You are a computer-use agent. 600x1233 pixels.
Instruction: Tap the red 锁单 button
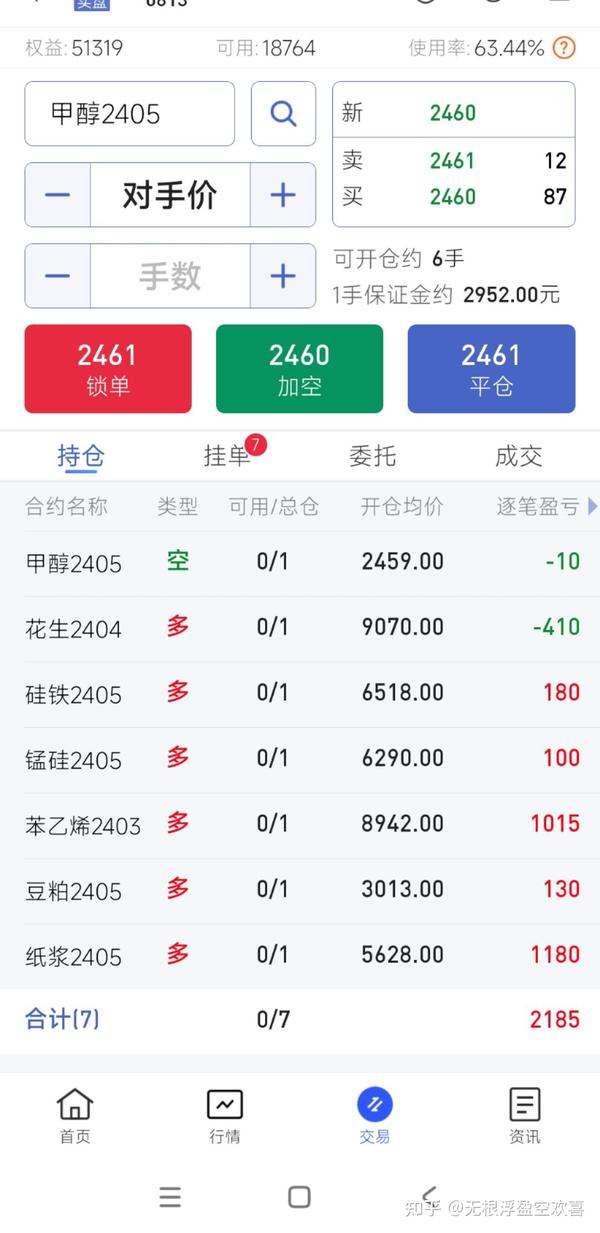point(108,369)
